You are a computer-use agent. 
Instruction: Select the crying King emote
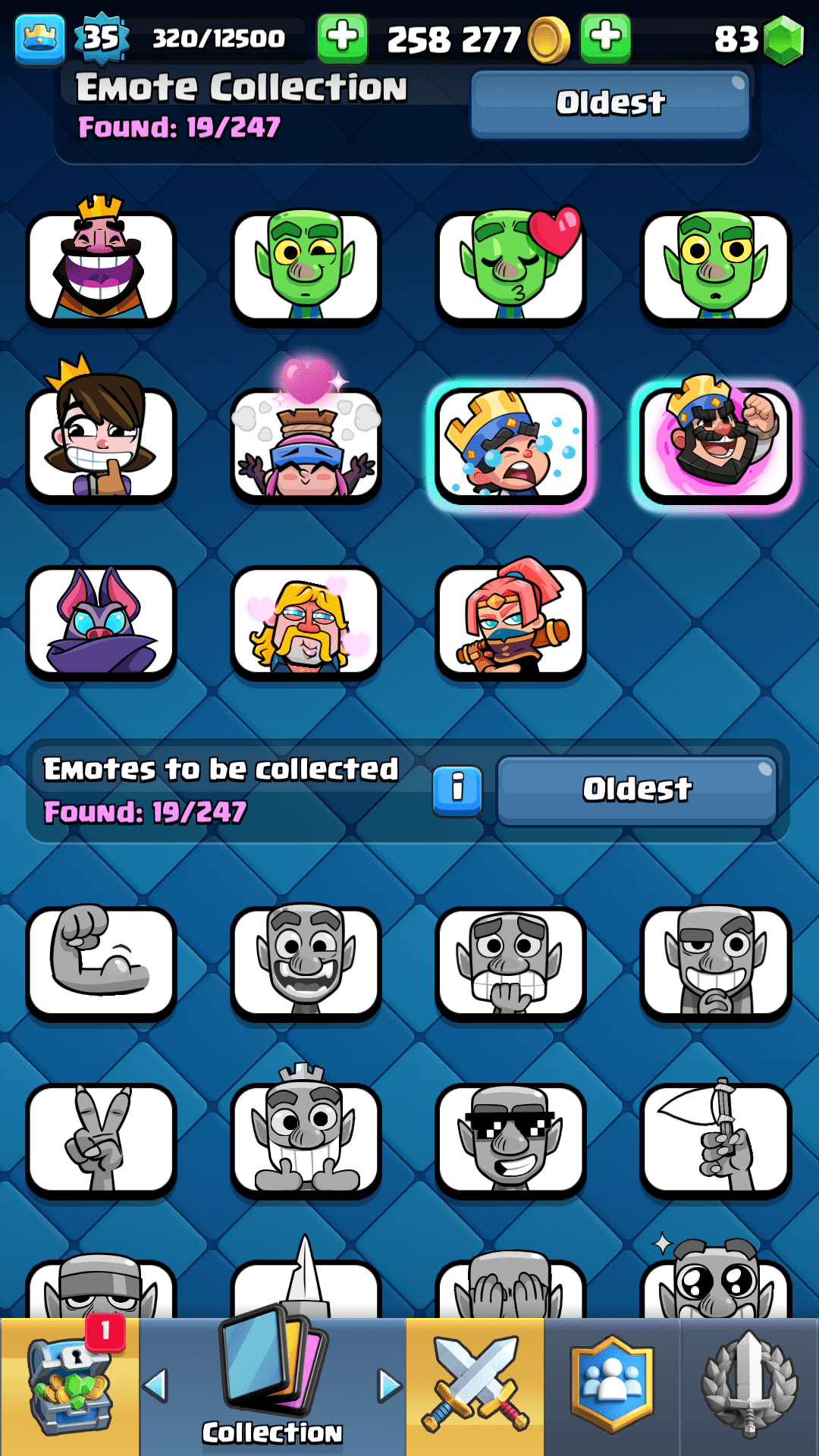(x=510, y=444)
